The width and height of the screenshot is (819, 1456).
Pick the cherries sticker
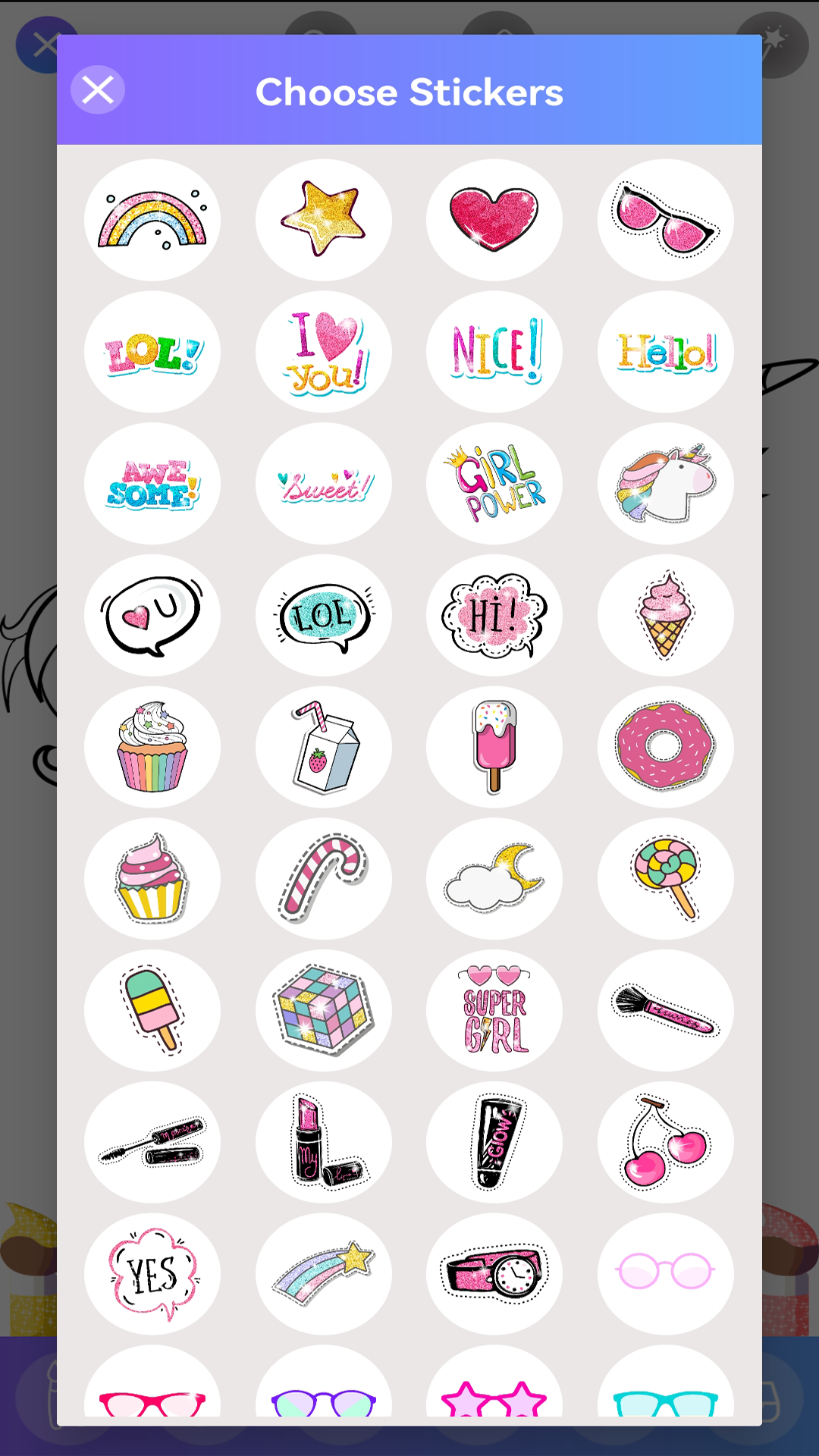pos(665,1143)
